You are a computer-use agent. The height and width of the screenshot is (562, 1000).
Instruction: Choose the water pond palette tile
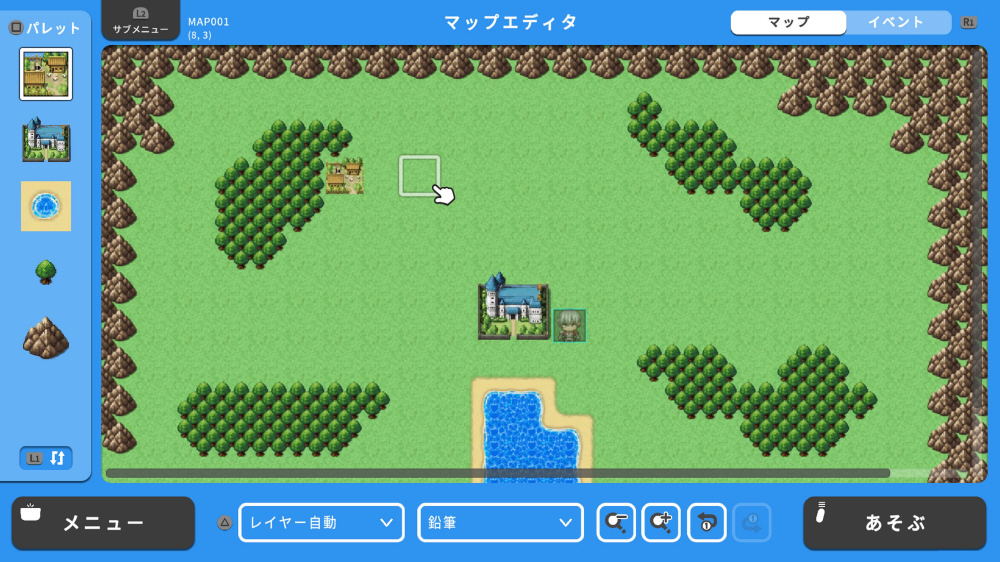point(46,206)
